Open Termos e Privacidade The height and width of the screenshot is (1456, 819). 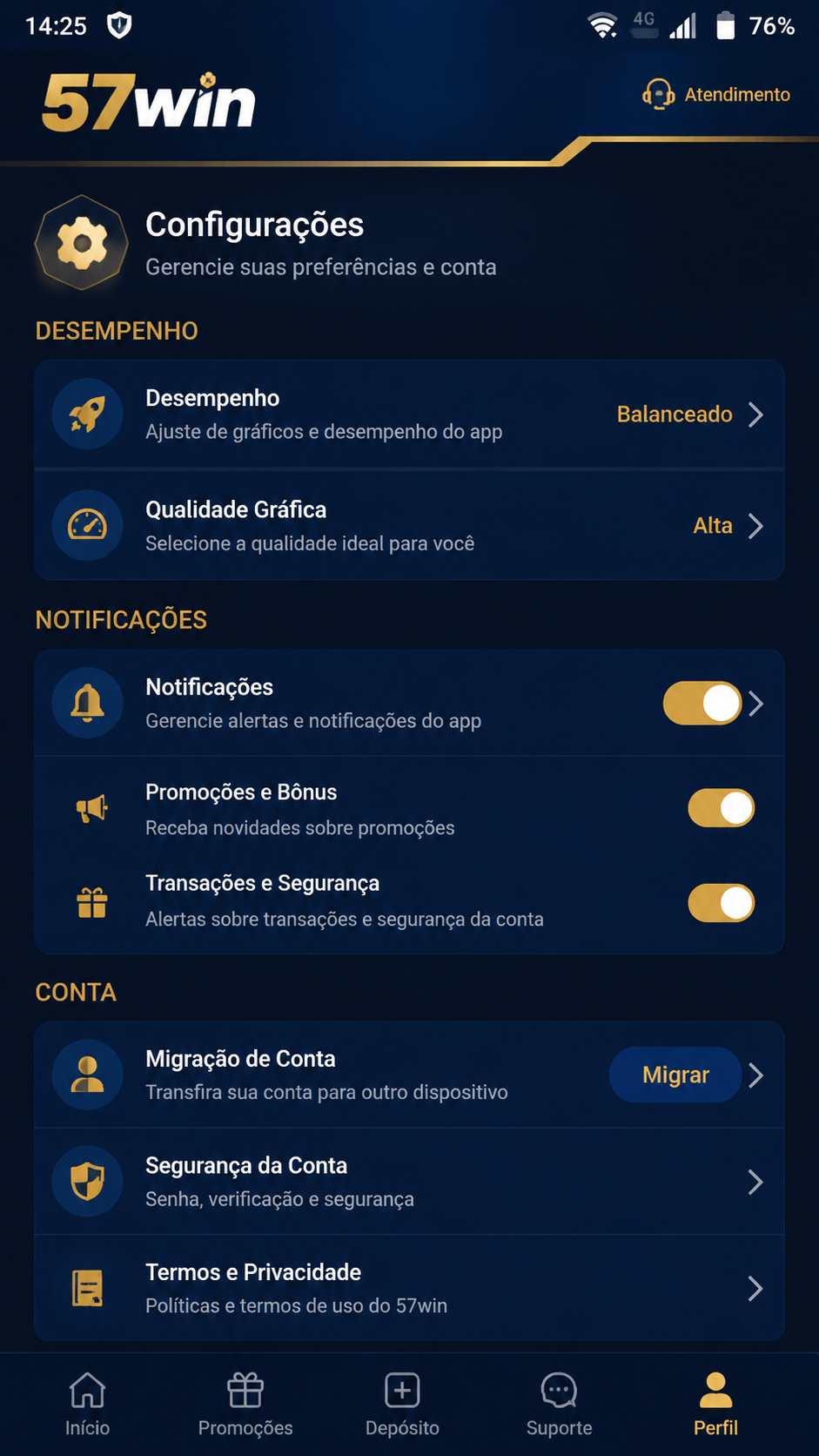tap(409, 1288)
